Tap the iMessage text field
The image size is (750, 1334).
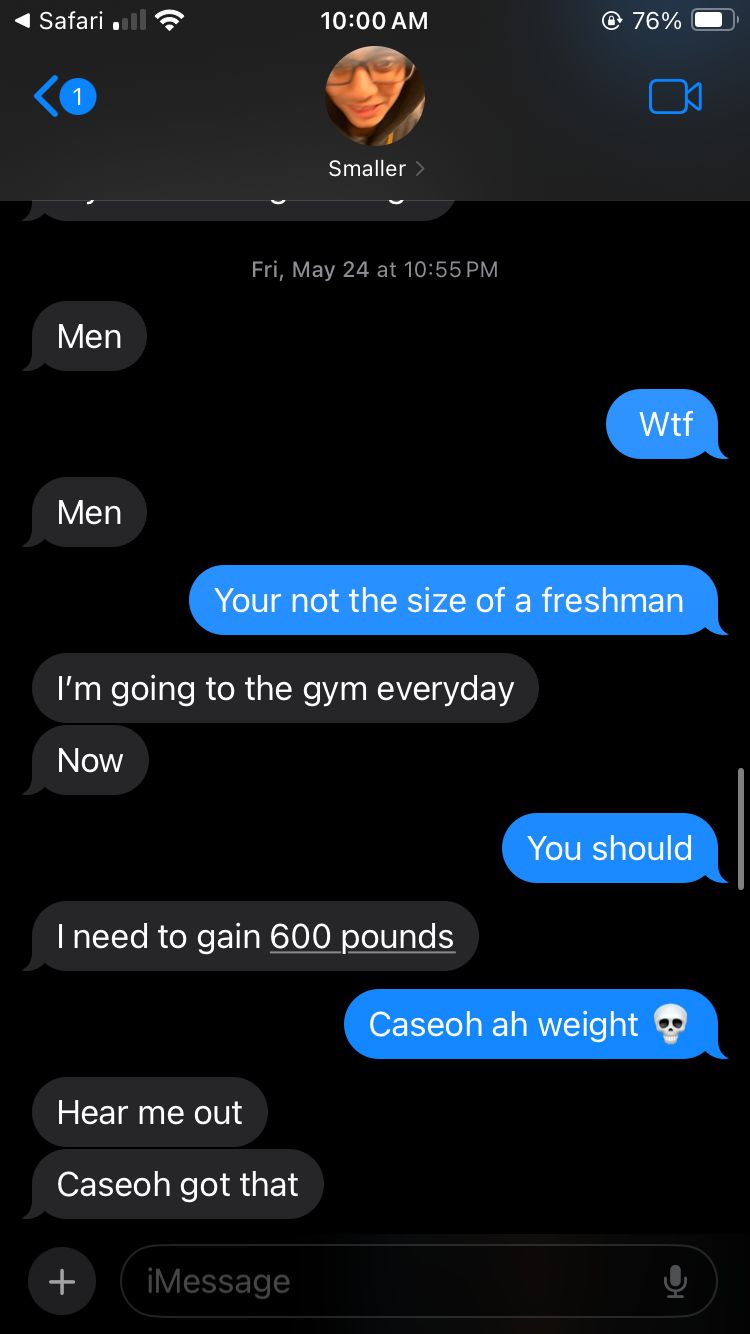(x=390, y=1281)
